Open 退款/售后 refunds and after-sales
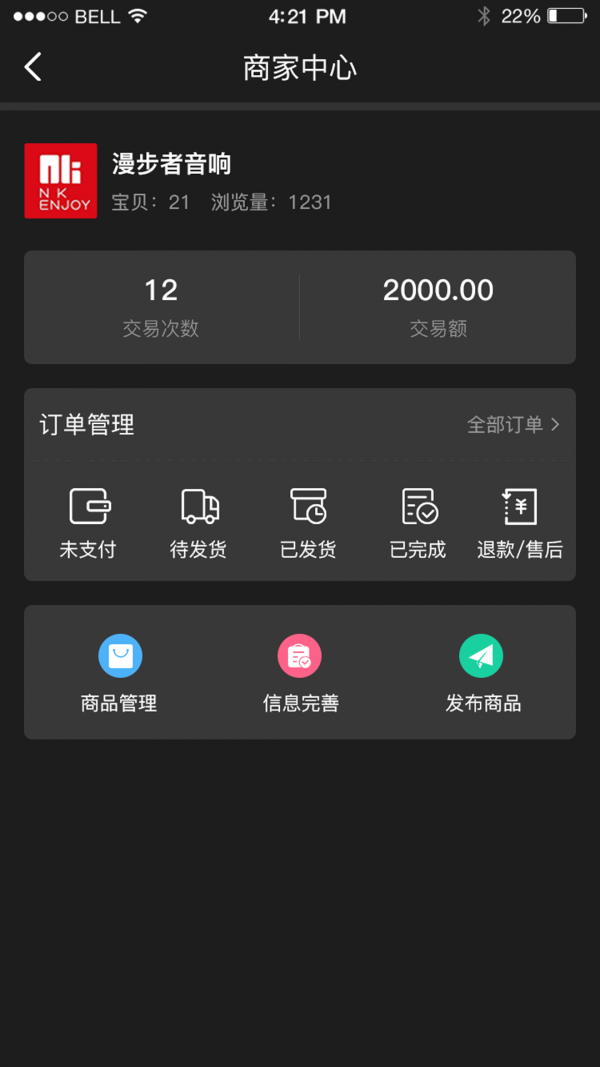600x1067 pixels. pyautogui.click(x=520, y=522)
